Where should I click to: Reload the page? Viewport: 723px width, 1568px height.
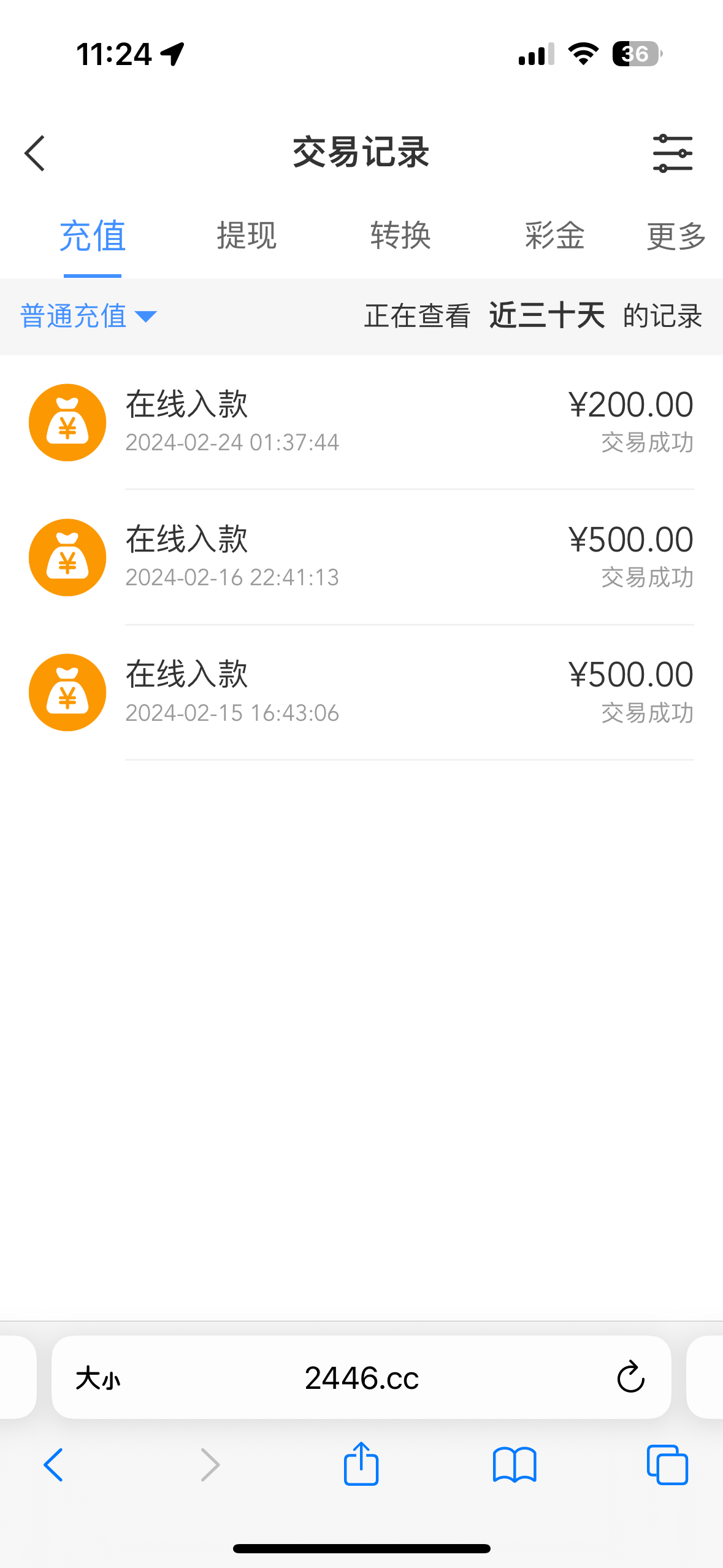[630, 1378]
